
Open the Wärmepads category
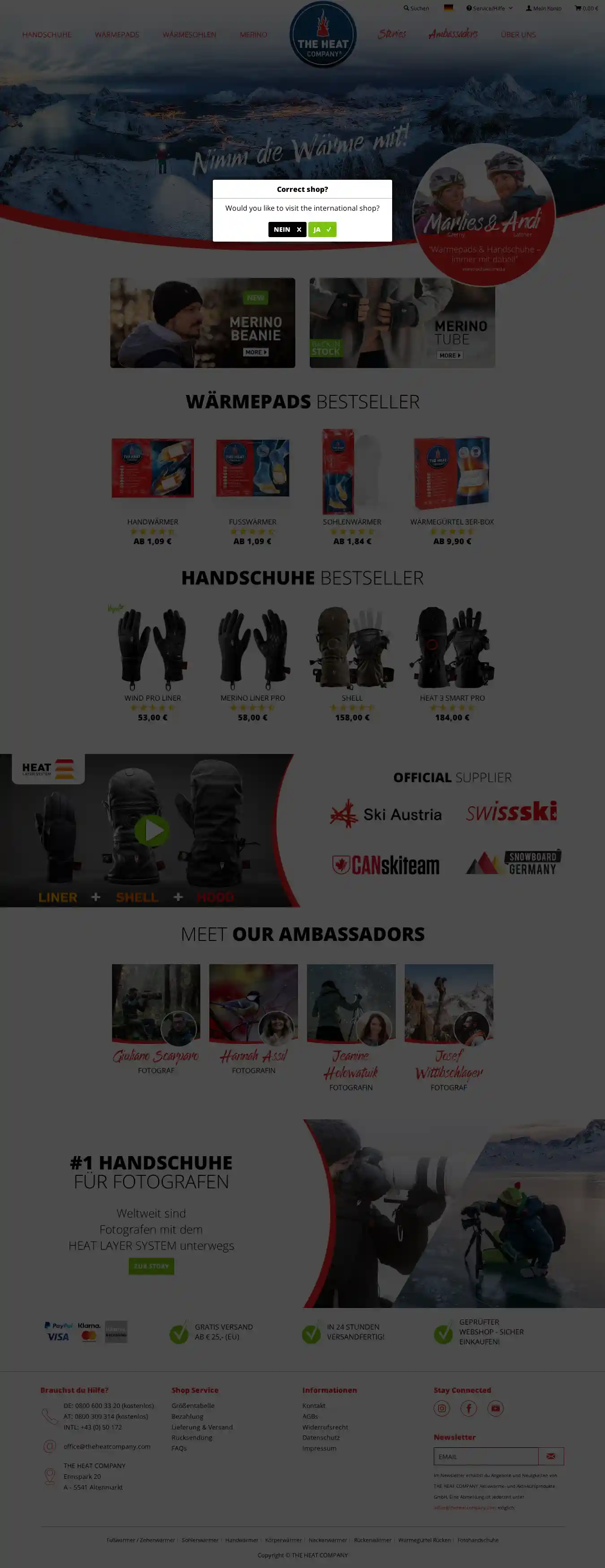pyautogui.click(x=117, y=35)
